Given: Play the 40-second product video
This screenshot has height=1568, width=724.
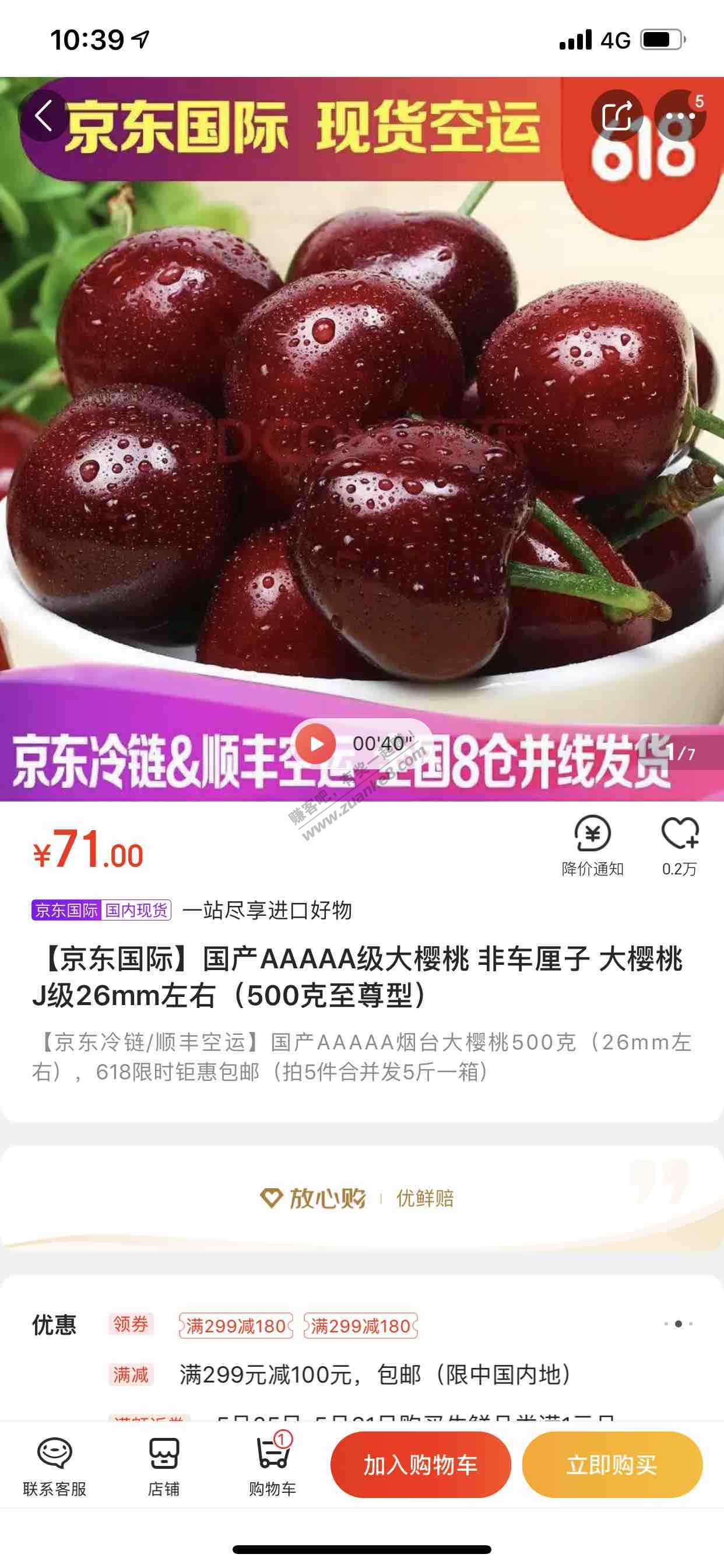Looking at the screenshot, I should [315, 743].
